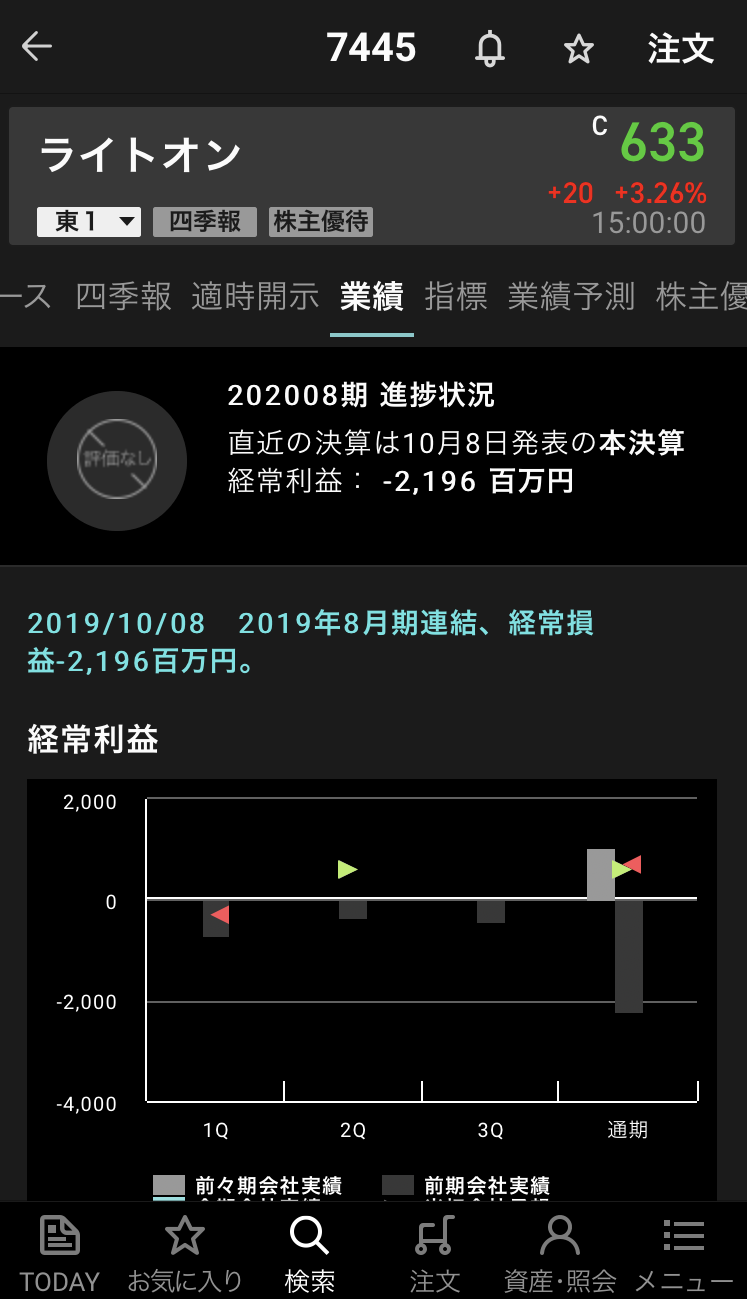This screenshot has height=1299, width=747.
Task: Tap the 株主優待 chip under ライトオン
Action: pyautogui.click(x=321, y=221)
